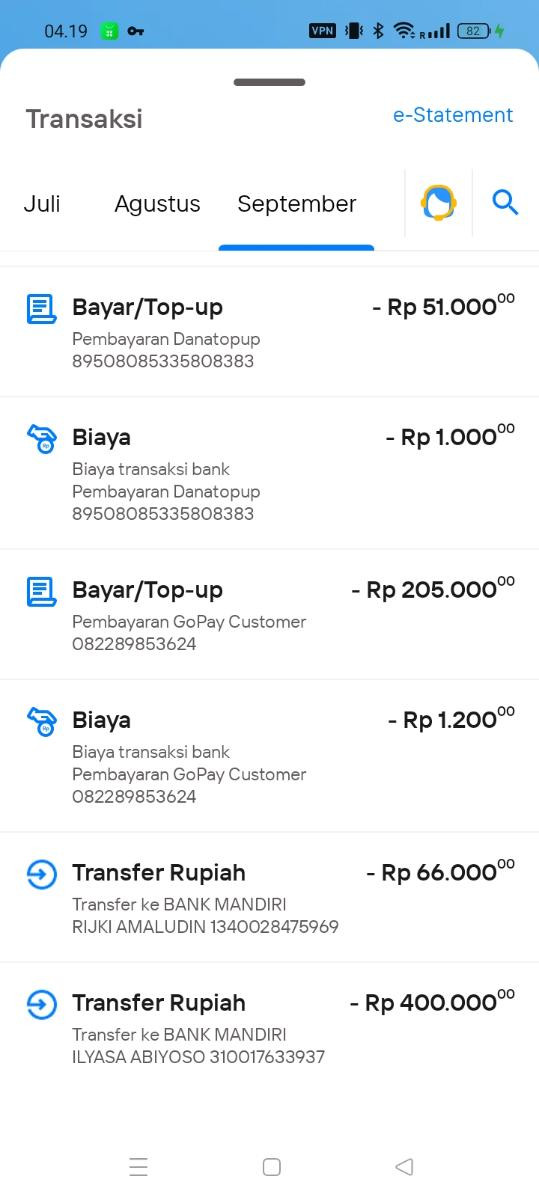Switch to the Juli tab
This screenshot has height=1200, width=539.
point(42,204)
